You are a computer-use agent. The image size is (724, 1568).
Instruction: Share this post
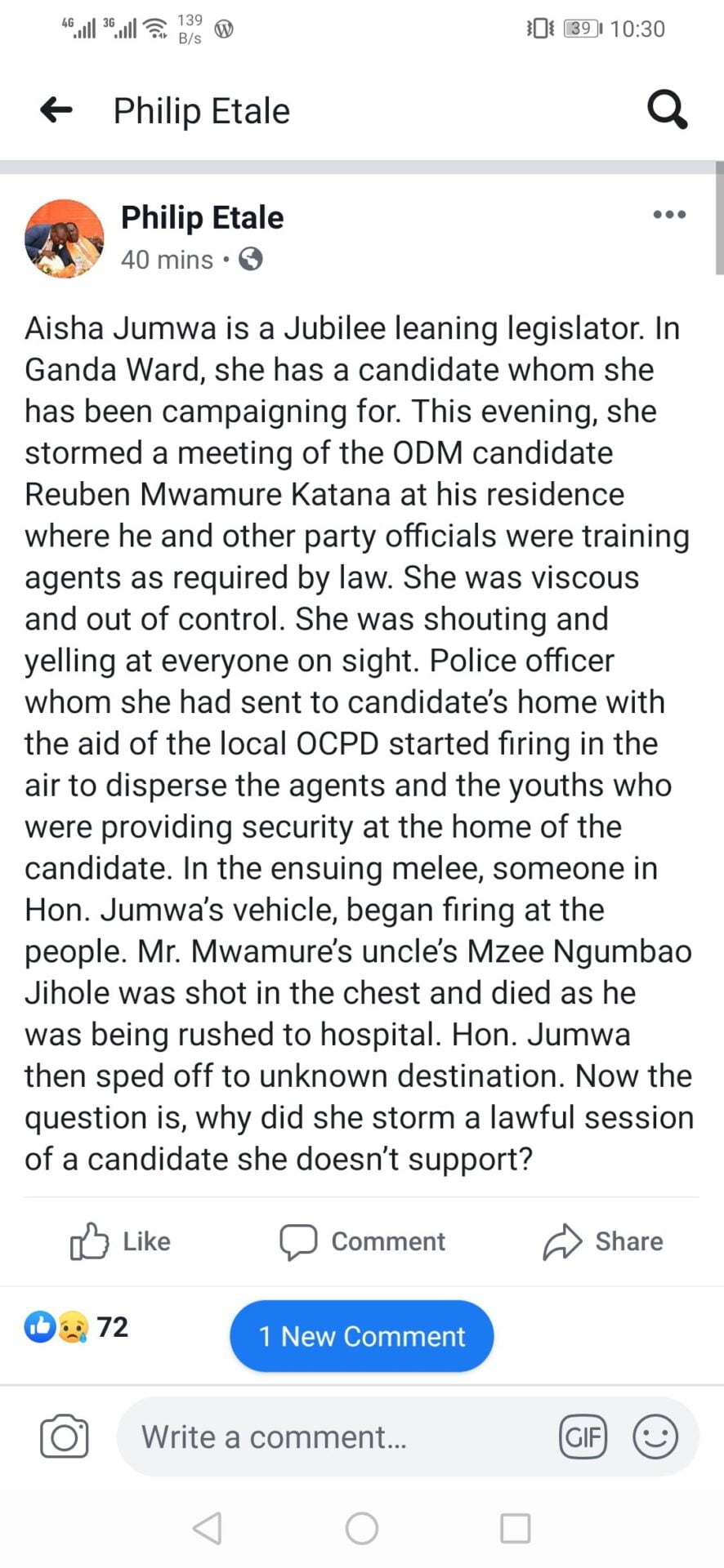pyautogui.click(x=603, y=1241)
